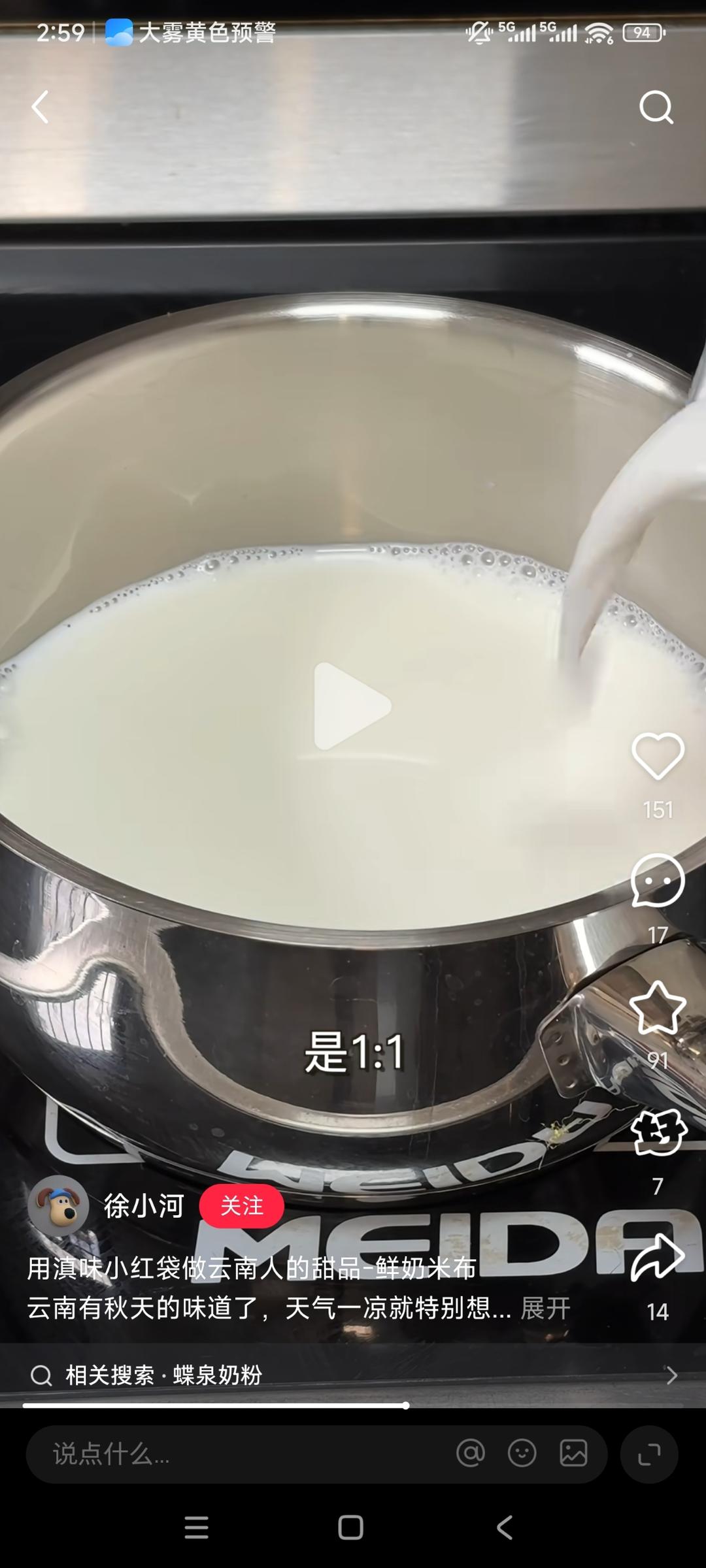Open the comments via the comment bubble icon
The width and height of the screenshot is (706, 1568).
coord(660,881)
